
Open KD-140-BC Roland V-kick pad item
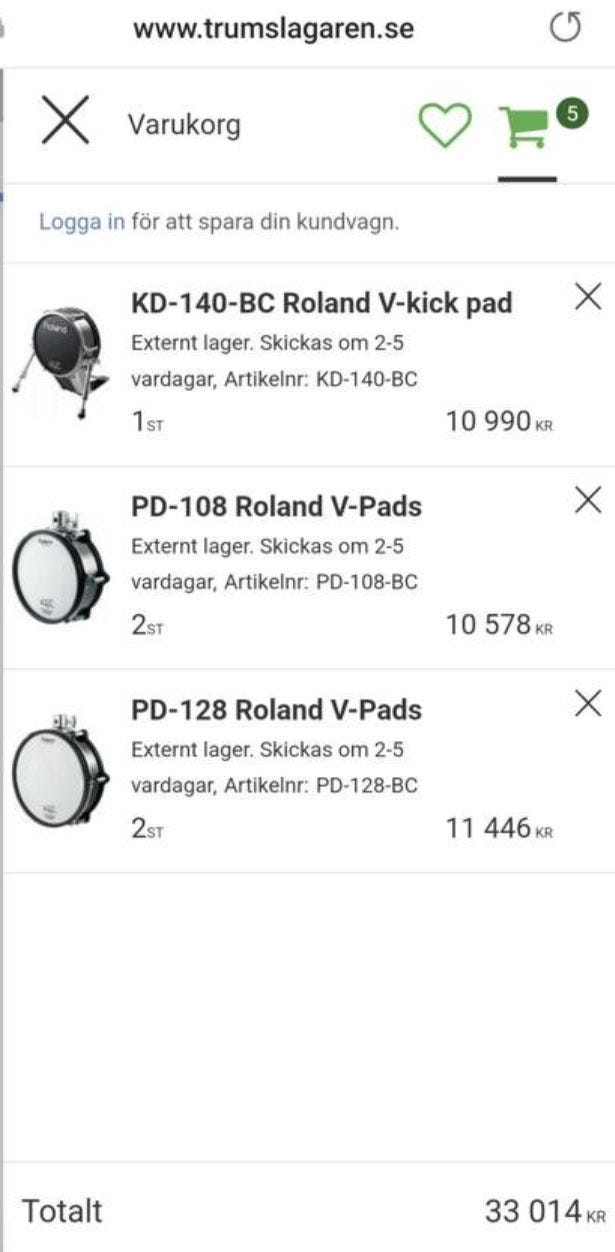pyautogui.click(x=321, y=303)
